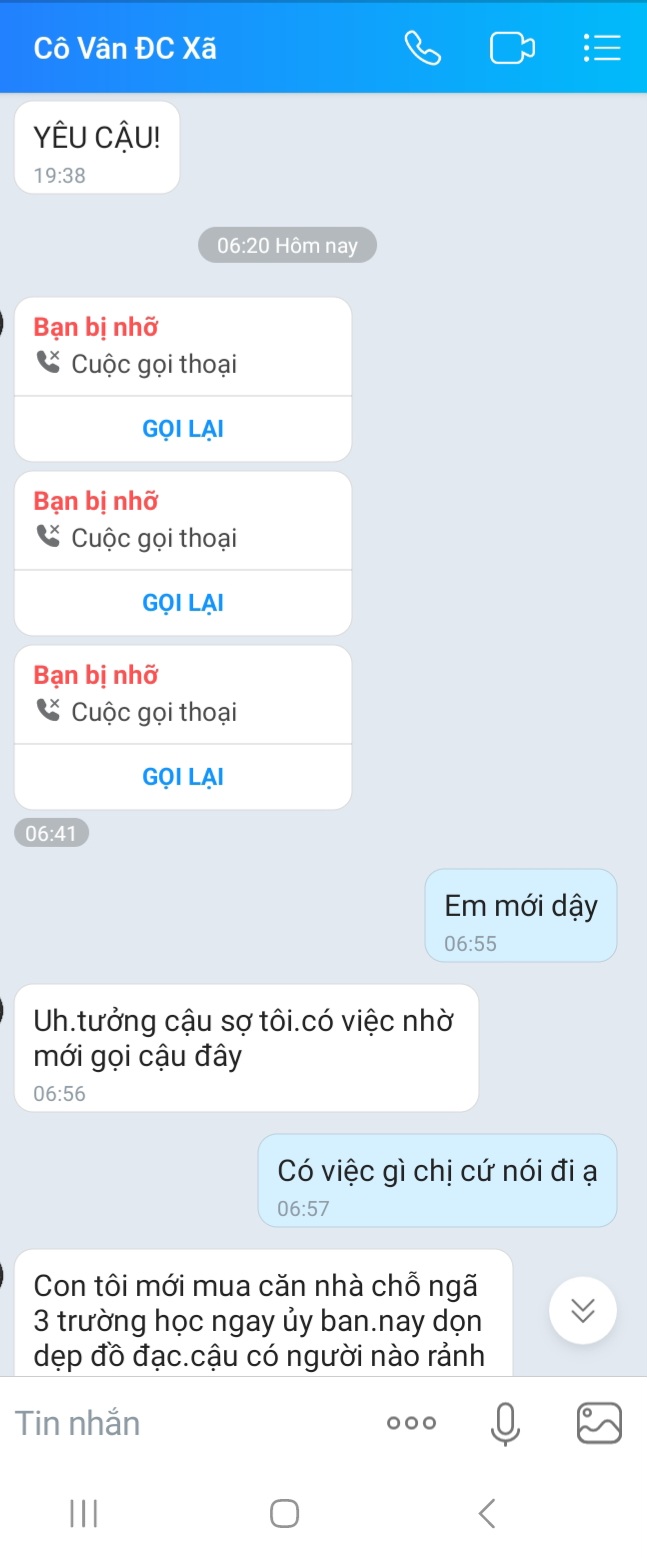
Task: Go back with the system back button
Action: coord(487,1513)
